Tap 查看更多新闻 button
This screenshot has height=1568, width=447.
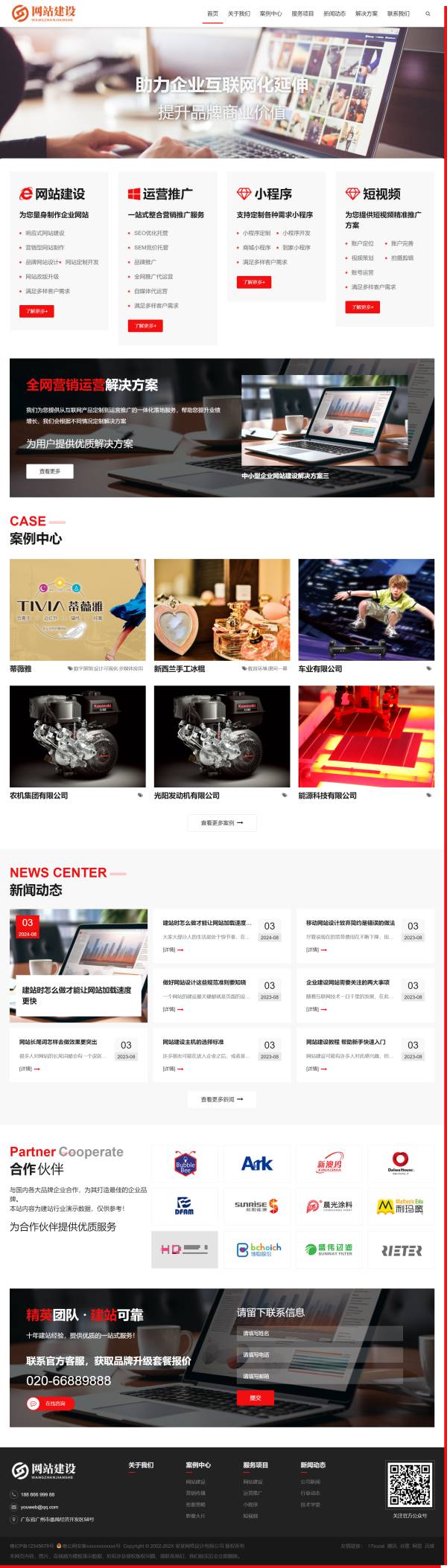coord(222,1098)
